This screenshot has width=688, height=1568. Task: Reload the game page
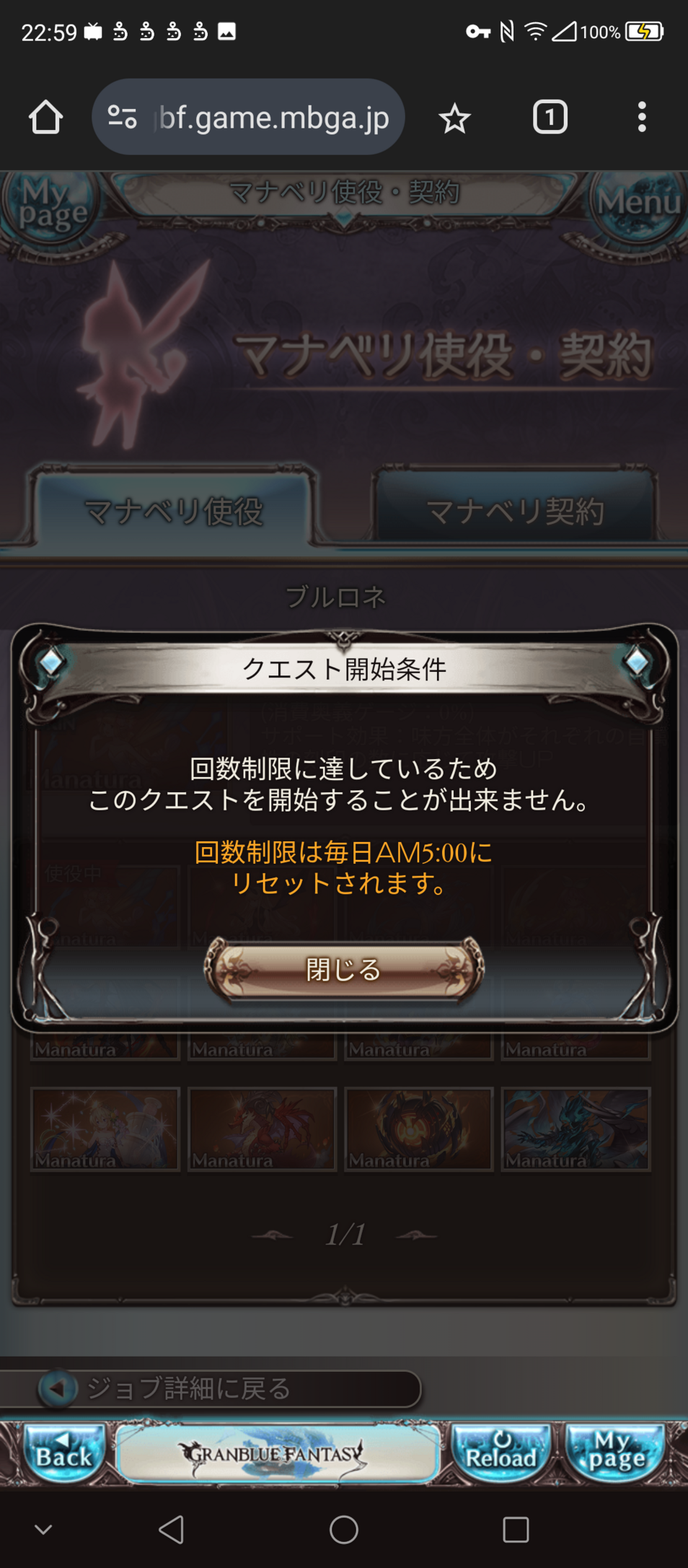pyautogui.click(x=501, y=1452)
